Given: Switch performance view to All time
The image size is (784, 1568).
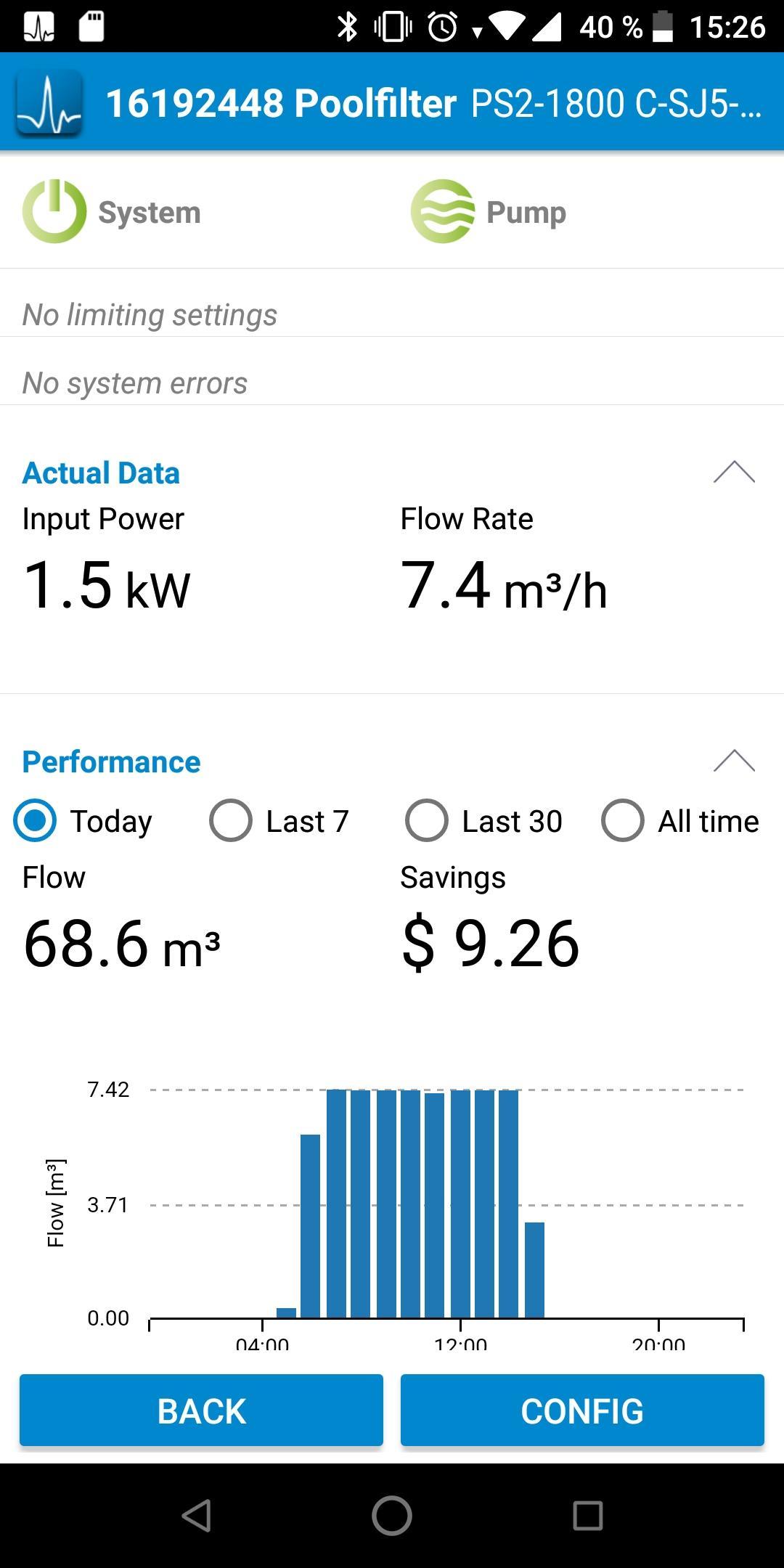Looking at the screenshot, I should [x=623, y=821].
